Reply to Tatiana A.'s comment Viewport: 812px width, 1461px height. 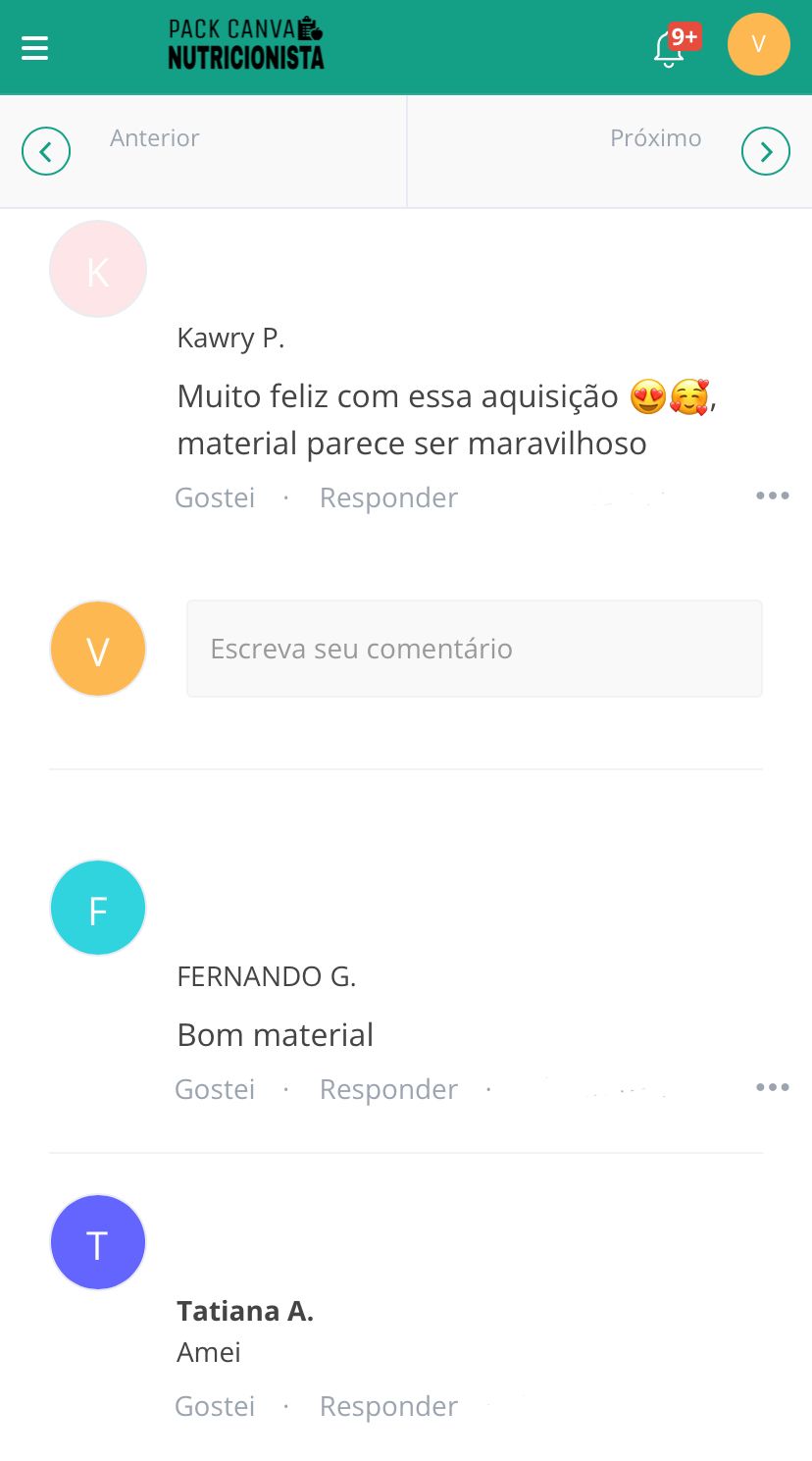click(388, 1406)
